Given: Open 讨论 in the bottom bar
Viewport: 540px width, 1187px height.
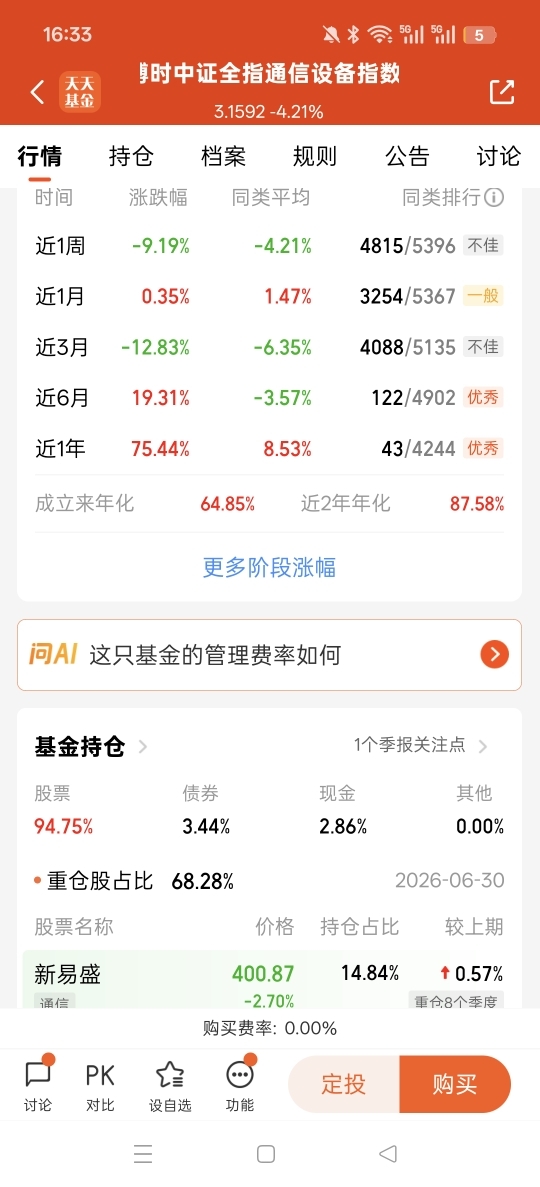Looking at the screenshot, I should (38, 1084).
